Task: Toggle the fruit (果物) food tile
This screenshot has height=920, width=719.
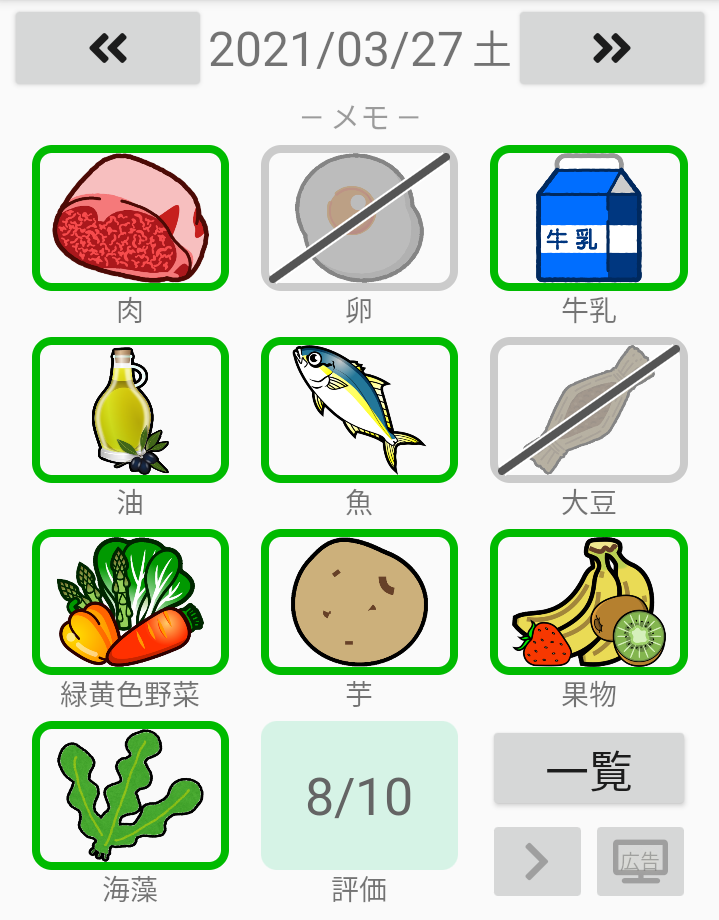Action: pos(588,602)
